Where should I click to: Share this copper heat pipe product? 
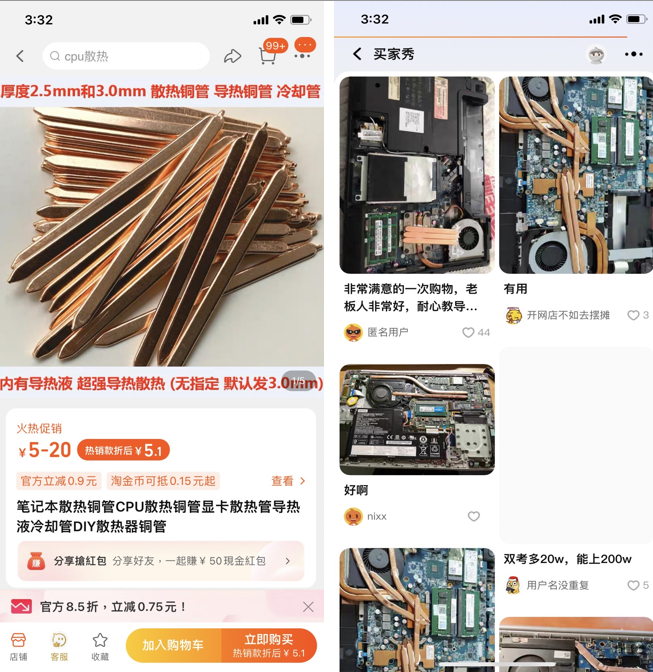pyautogui.click(x=233, y=56)
